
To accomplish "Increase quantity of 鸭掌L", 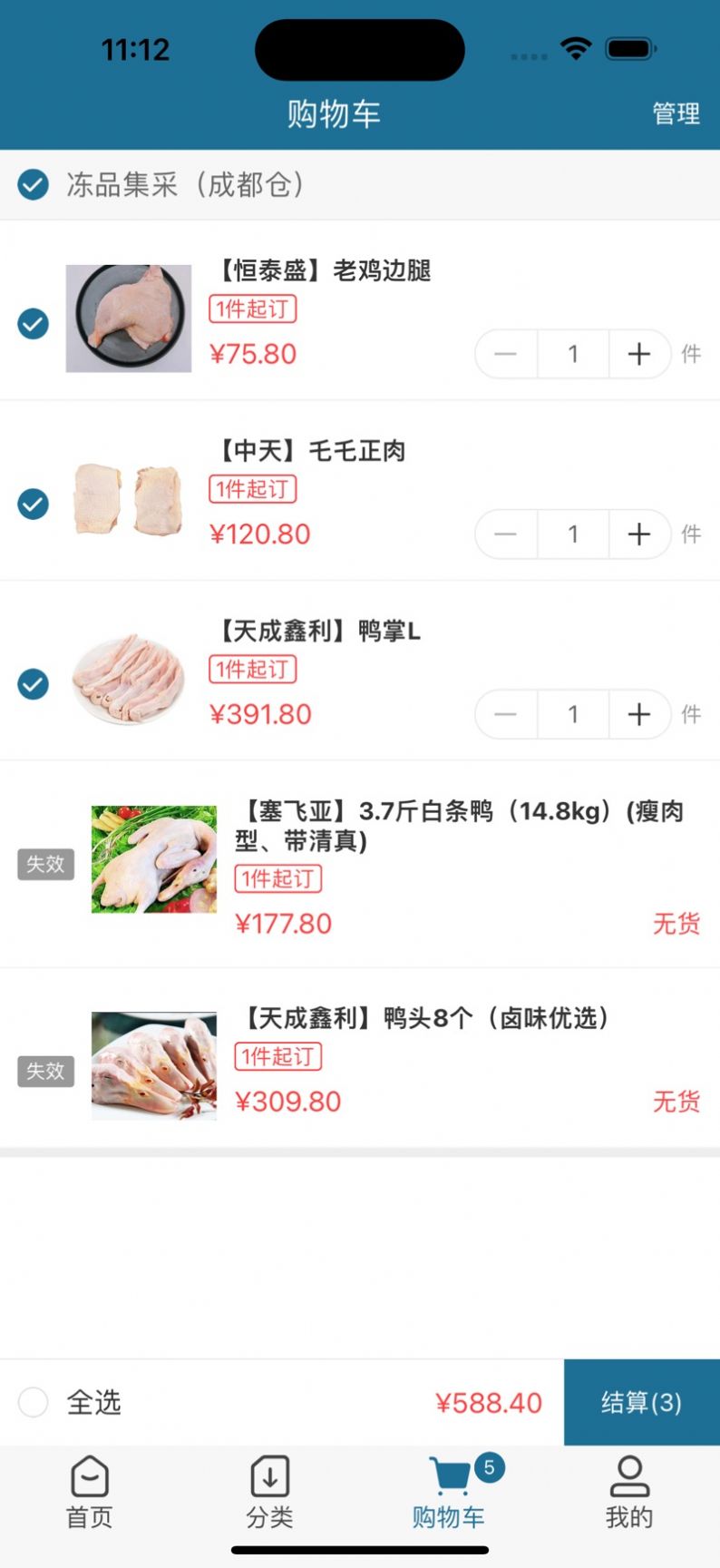I will click(x=639, y=715).
